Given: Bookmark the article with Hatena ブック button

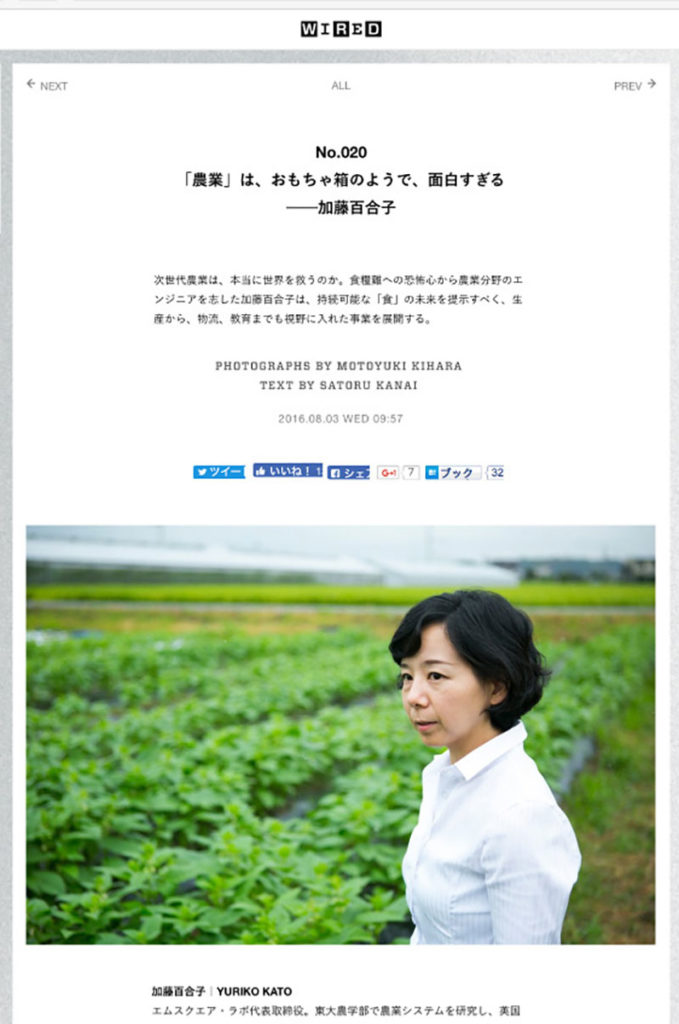Looking at the screenshot, I should pos(452,472).
